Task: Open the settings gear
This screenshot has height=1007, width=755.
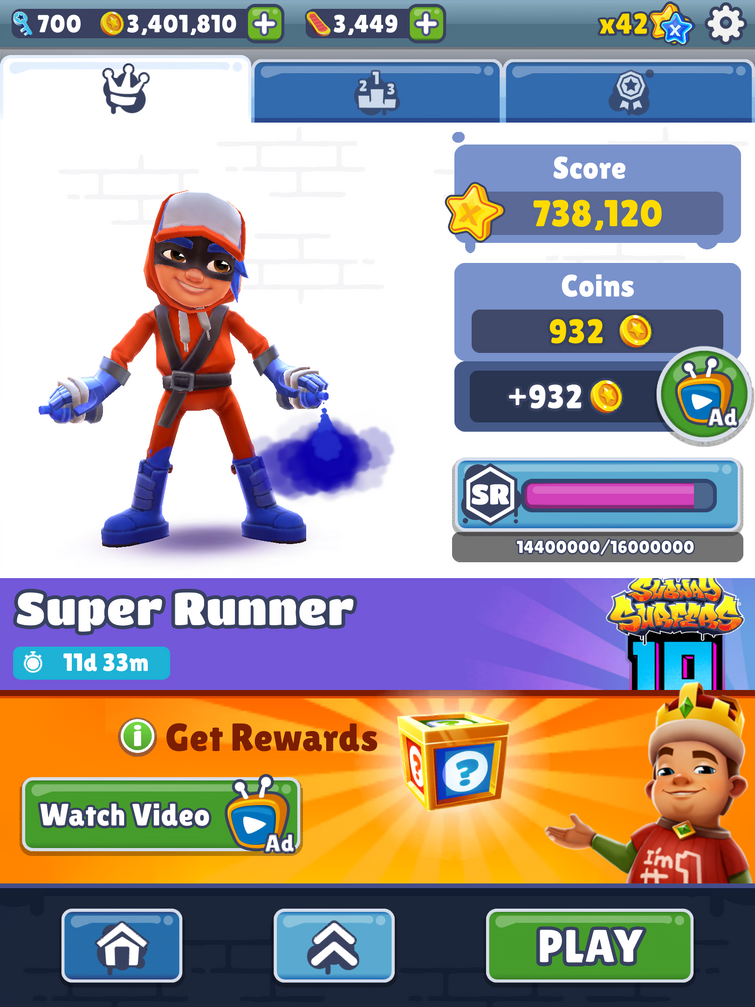Action: [725, 24]
